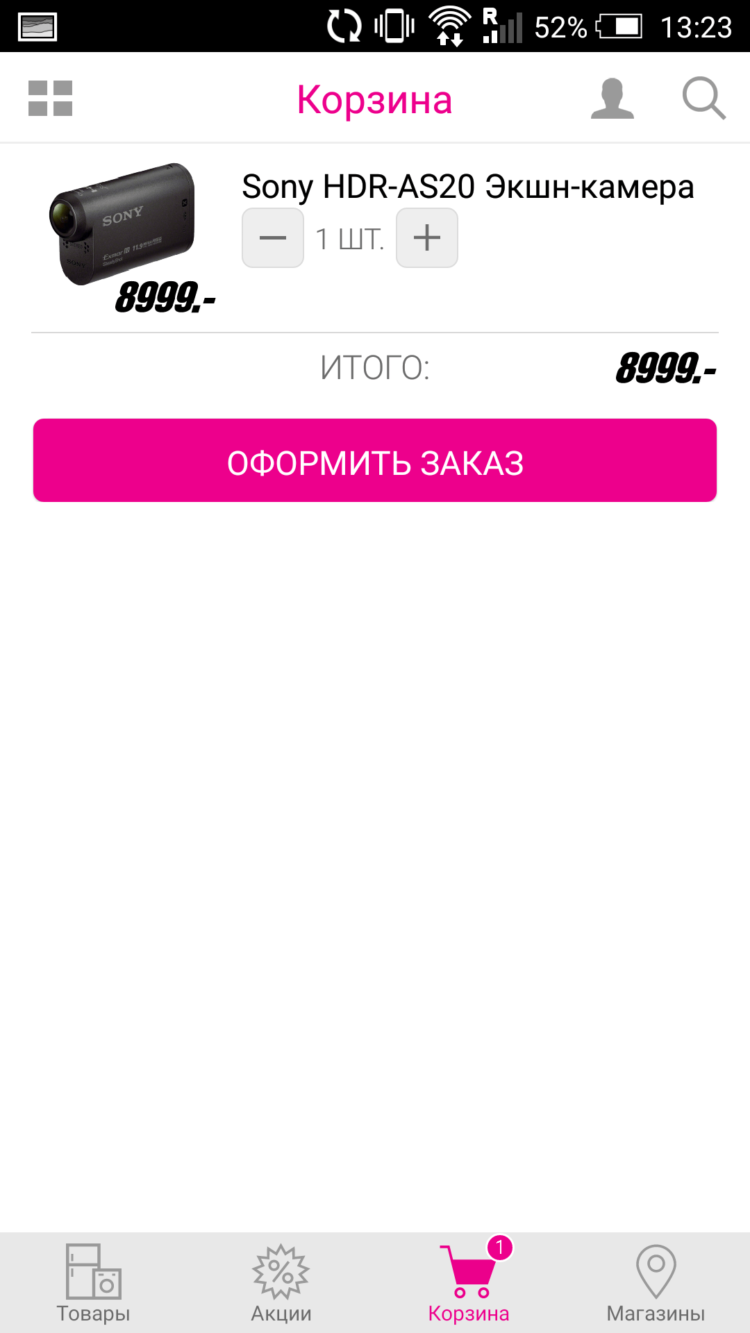Open the categories grid menu
The width and height of the screenshot is (750, 1333).
[x=50, y=97]
